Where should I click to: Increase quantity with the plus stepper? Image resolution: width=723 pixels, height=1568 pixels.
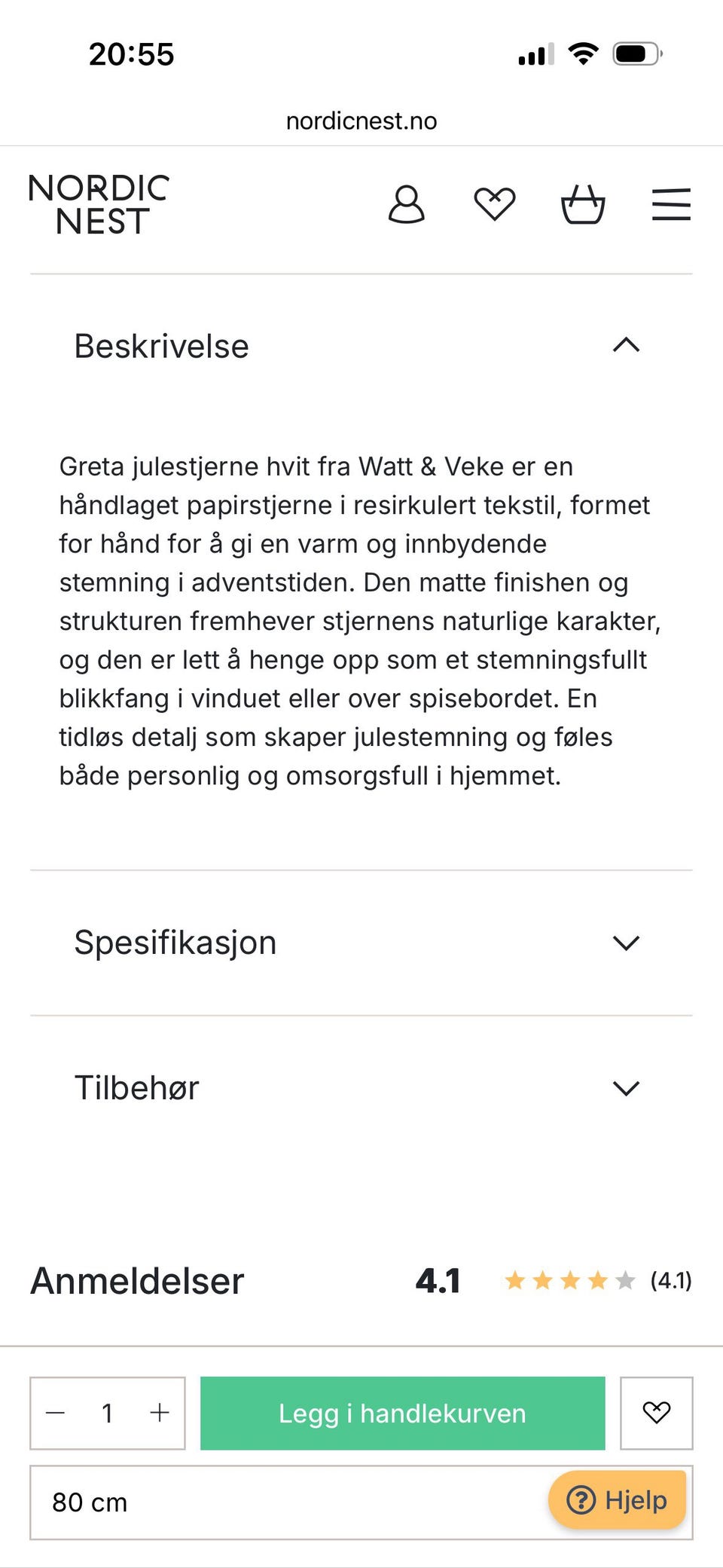point(159,1413)
